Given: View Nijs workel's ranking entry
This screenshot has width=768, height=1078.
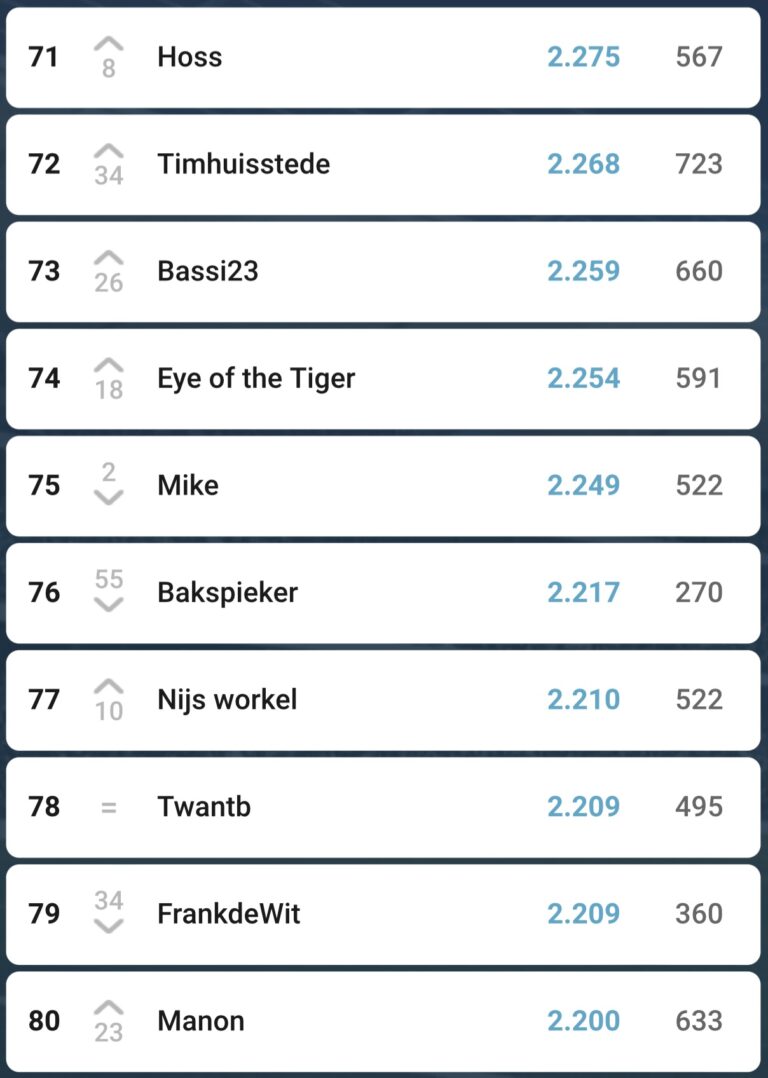Looking at the screenshot, I should (384, 699).
